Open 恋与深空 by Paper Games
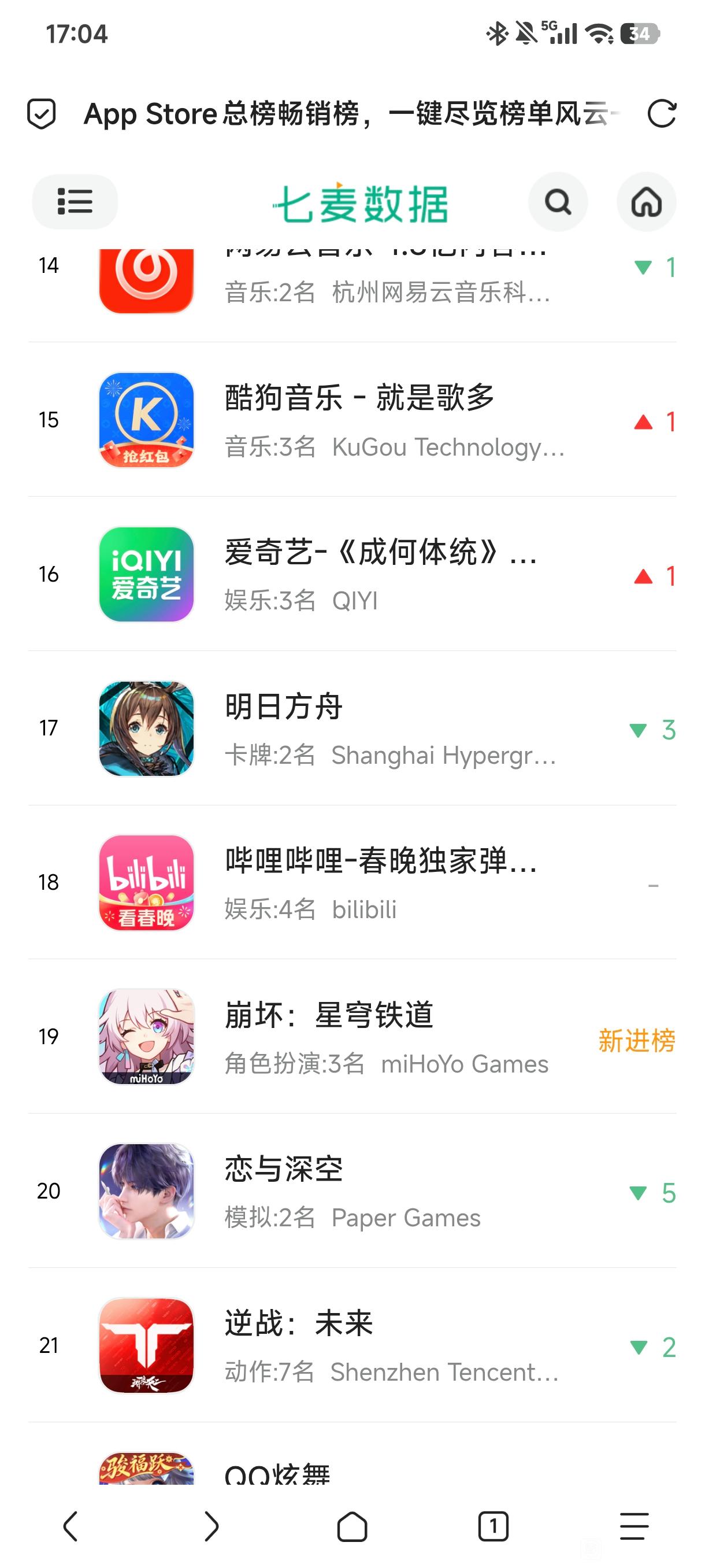705x1568 pixels. (x=359, y=1191)
